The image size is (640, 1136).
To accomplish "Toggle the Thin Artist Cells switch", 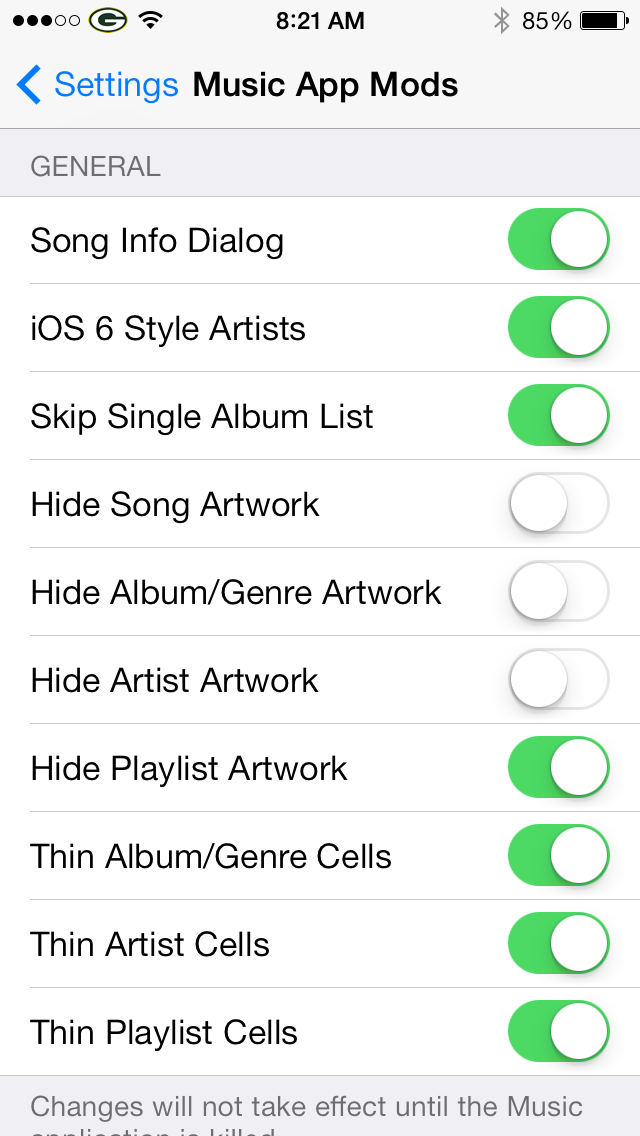I will [559, 943].
